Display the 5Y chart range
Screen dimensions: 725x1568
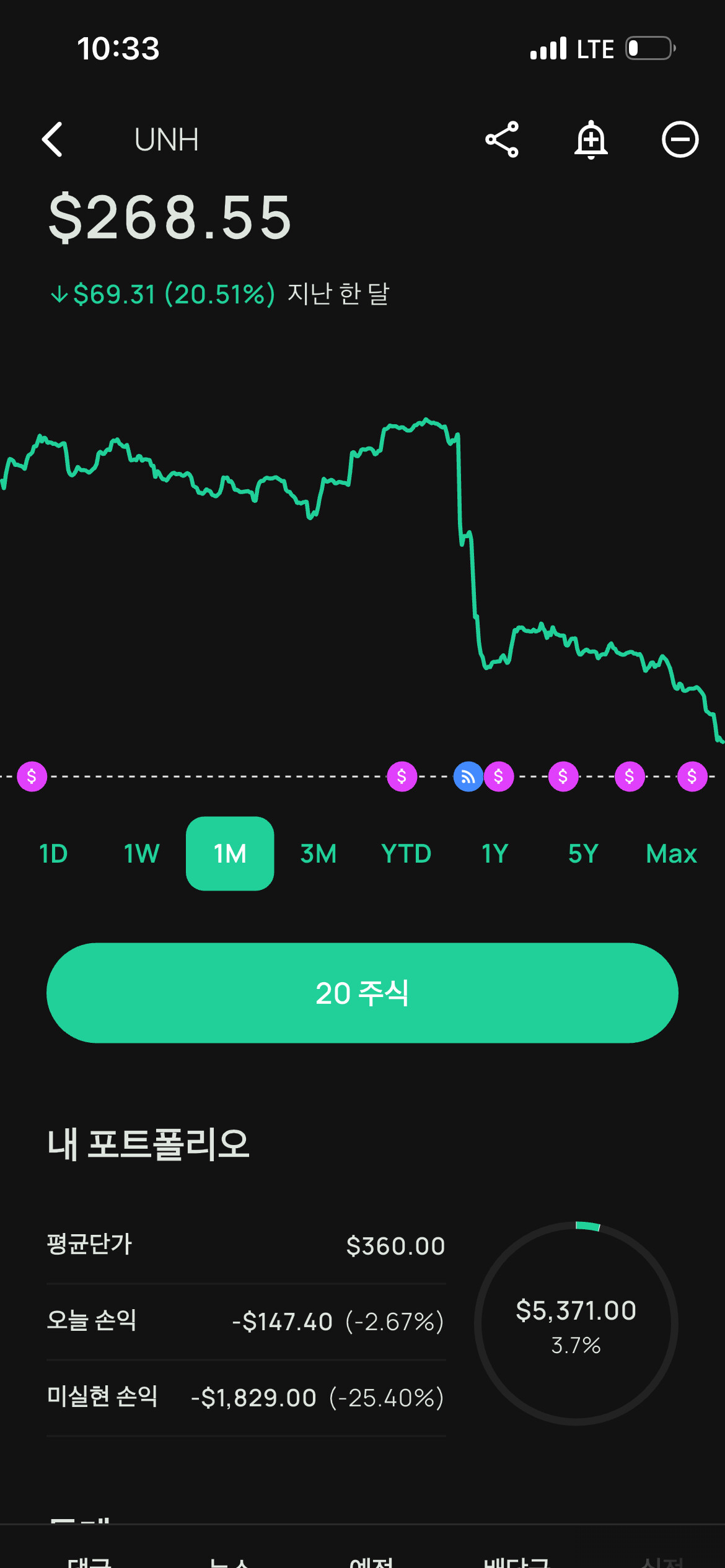(x=583, y=853)
